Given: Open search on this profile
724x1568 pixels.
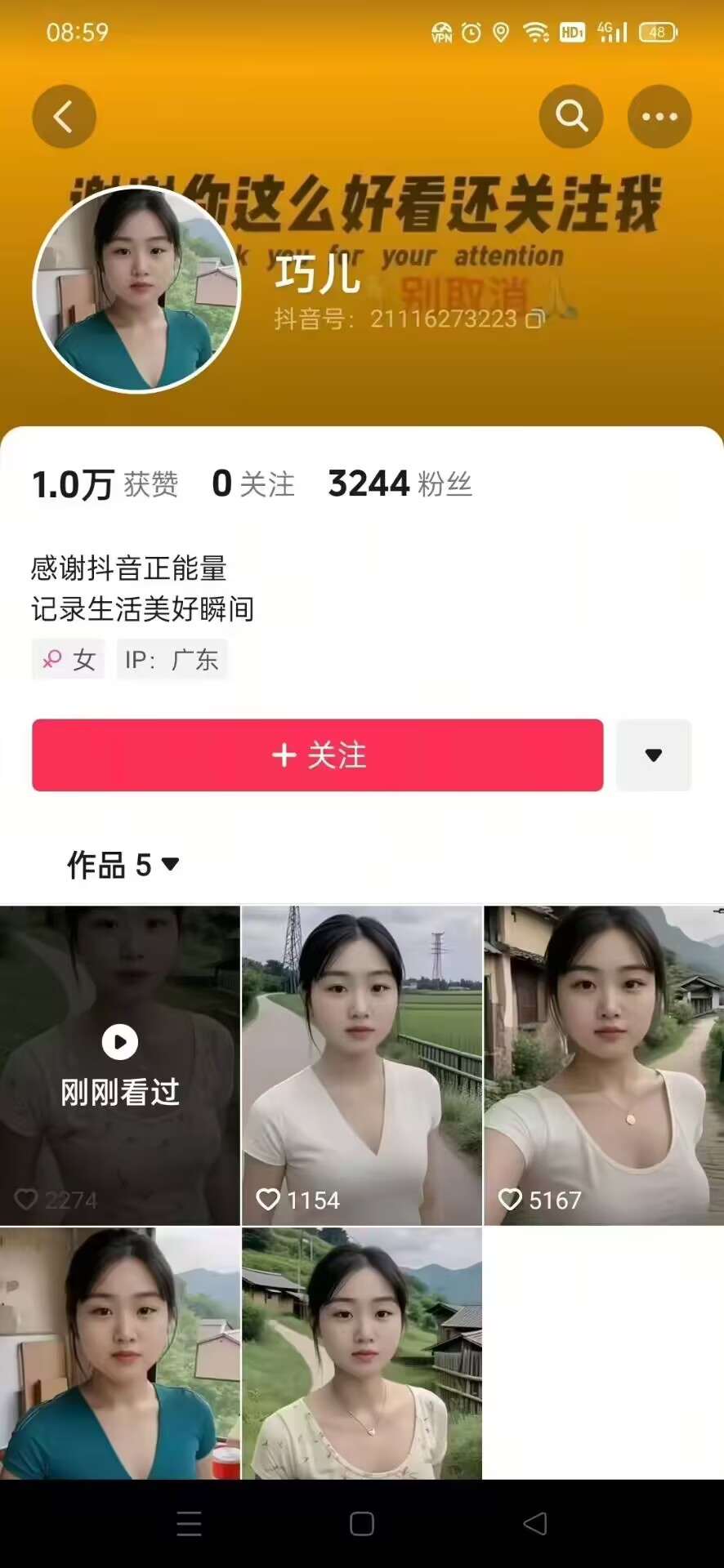Looking at the screenshot, I should point(571,117).
